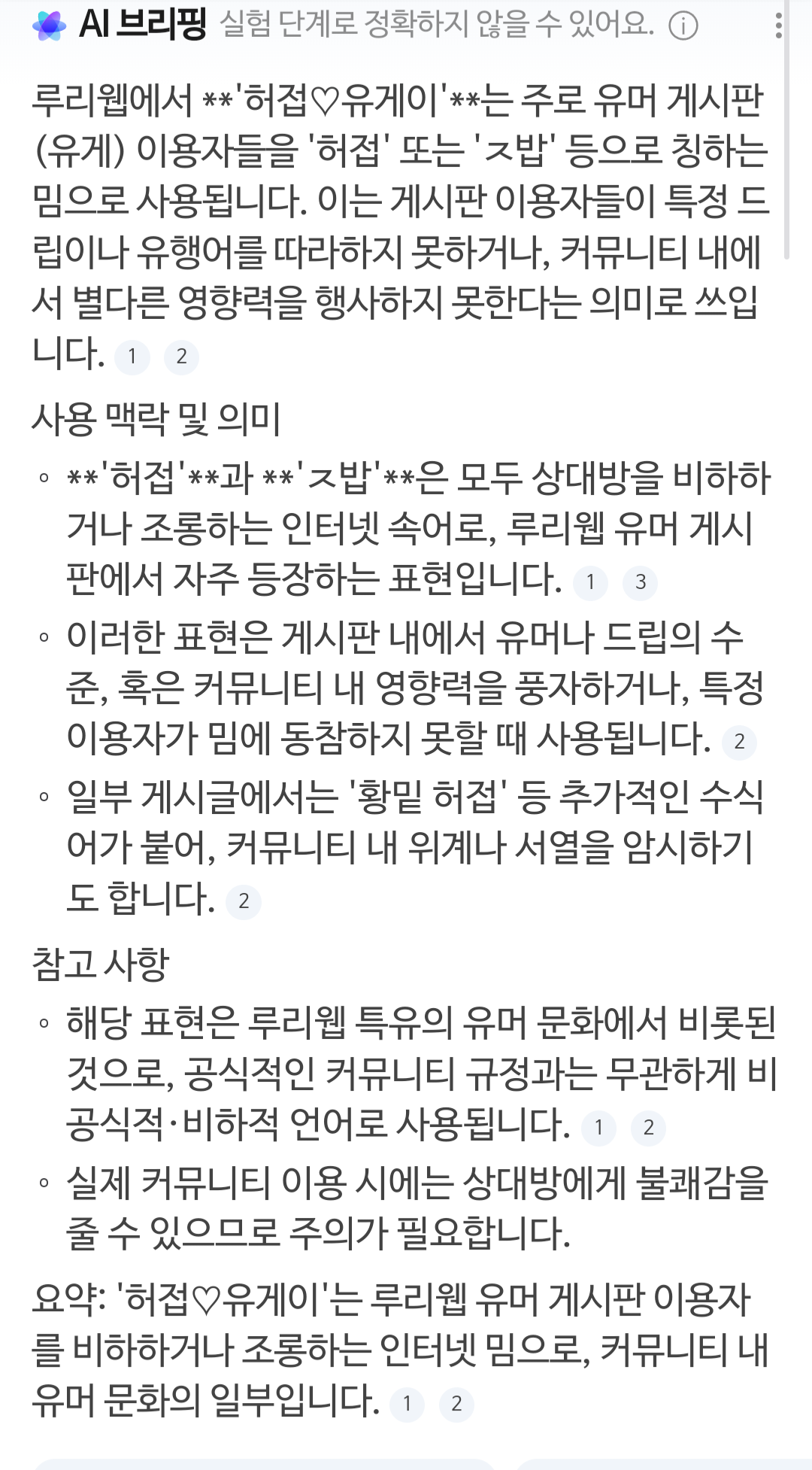Tap citation 1 after '비하적 언어로 사용됩니다.'
The height and width of the screenshot is (1470, 812).
[x=599, y=1128]
